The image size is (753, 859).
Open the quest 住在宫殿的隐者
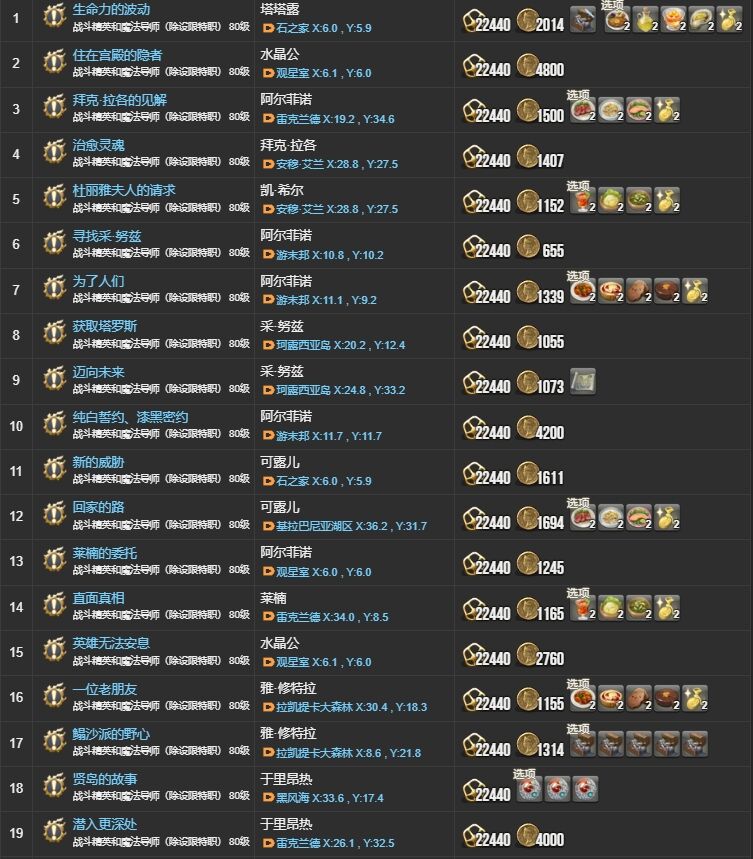117,54
